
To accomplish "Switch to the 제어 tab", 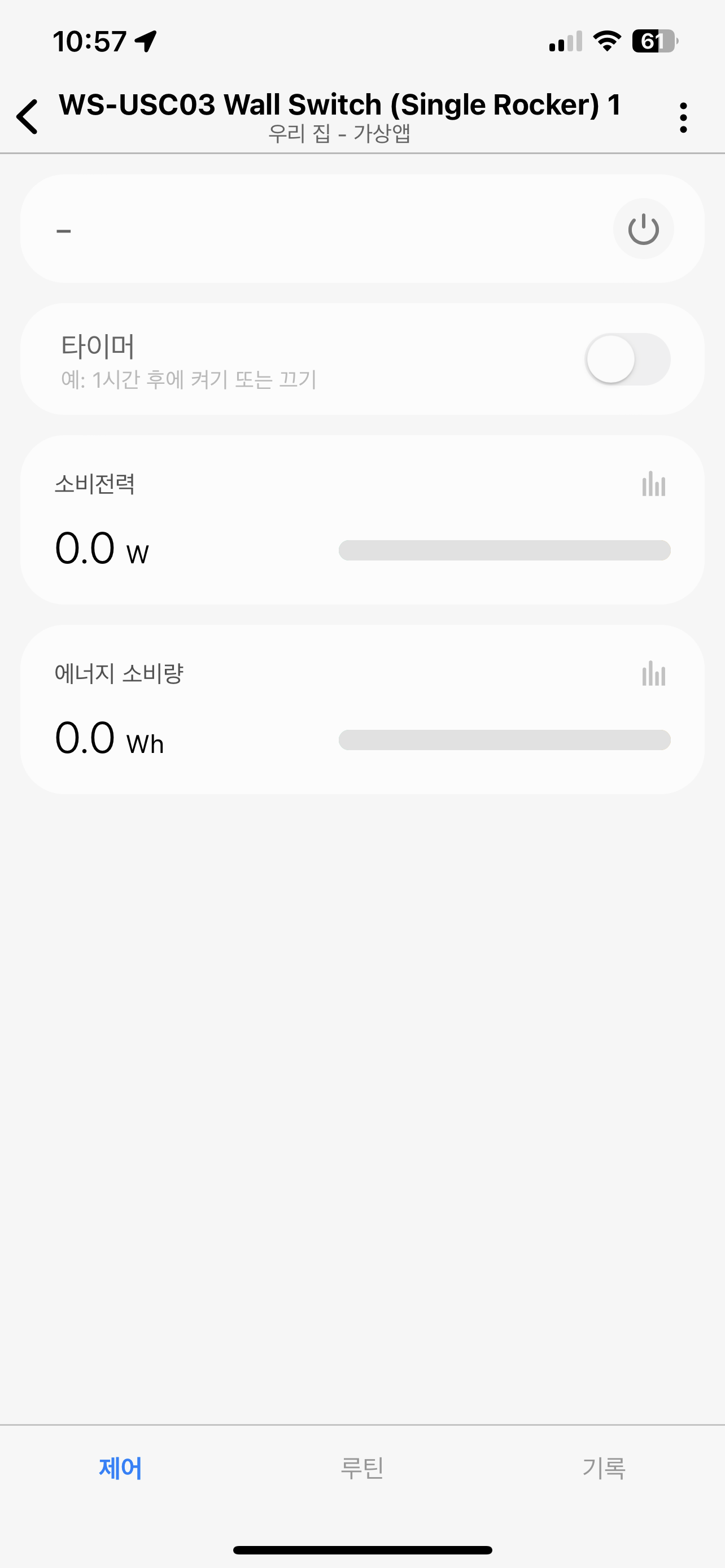I will click(120, 1468).
